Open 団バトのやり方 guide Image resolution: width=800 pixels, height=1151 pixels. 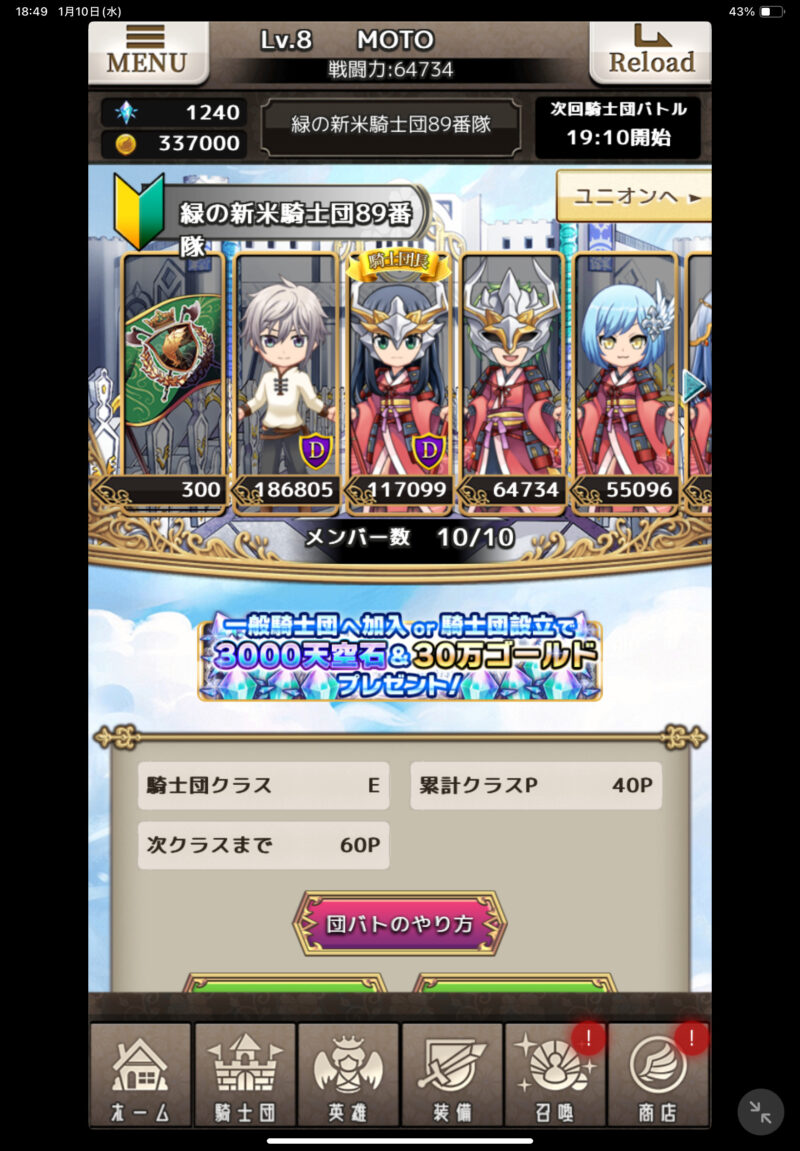[399, 923]
